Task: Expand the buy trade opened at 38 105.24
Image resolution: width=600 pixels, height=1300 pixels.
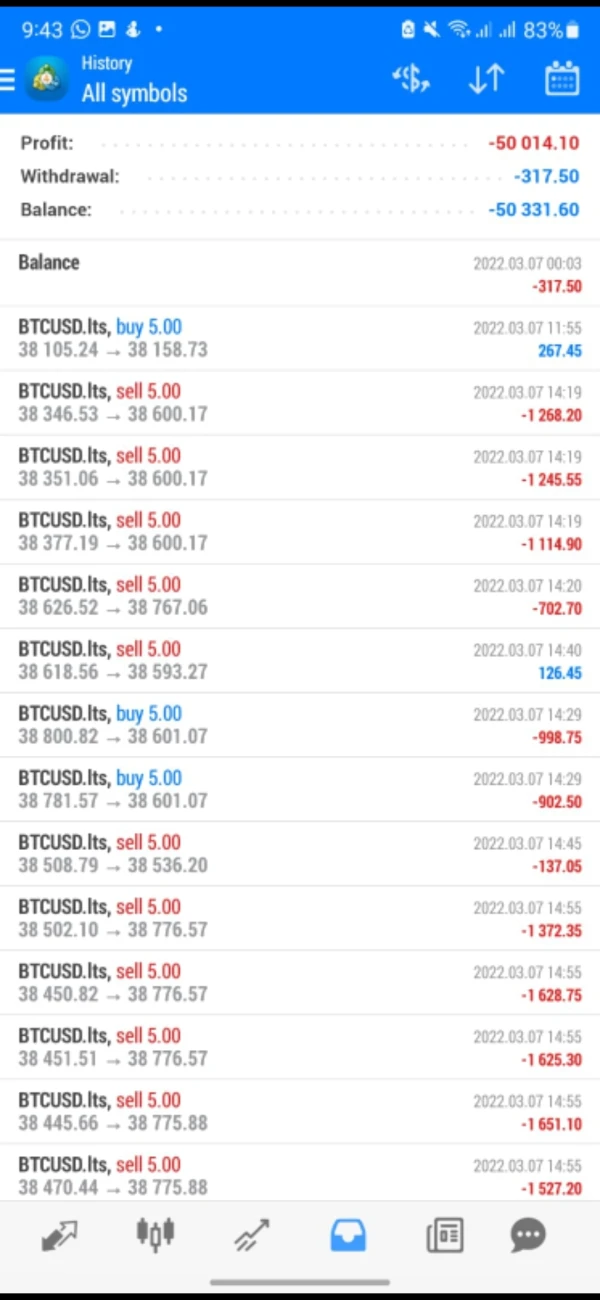Action: coord(300,339)
